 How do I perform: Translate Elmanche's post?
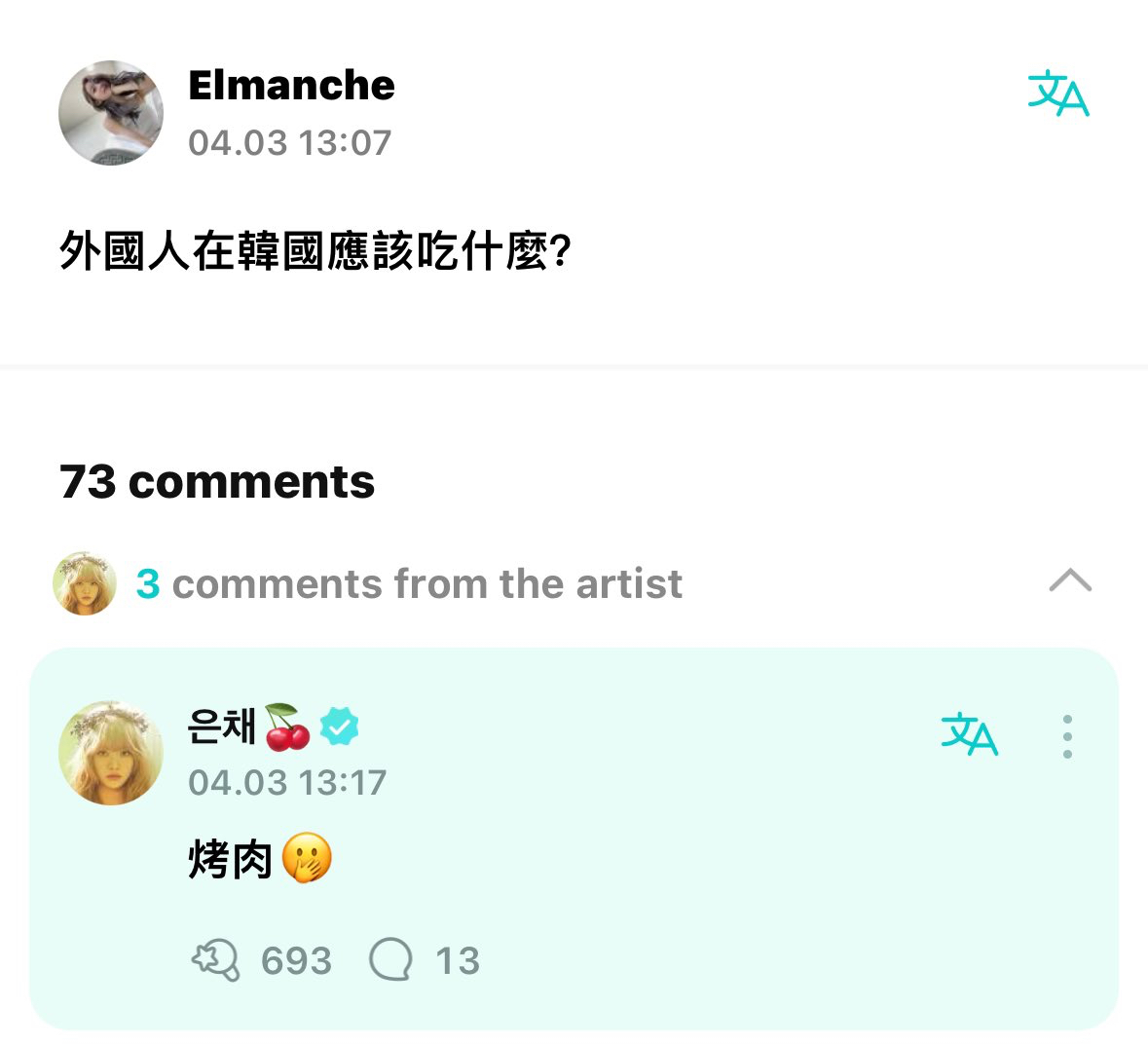(x=1057, y=93)
